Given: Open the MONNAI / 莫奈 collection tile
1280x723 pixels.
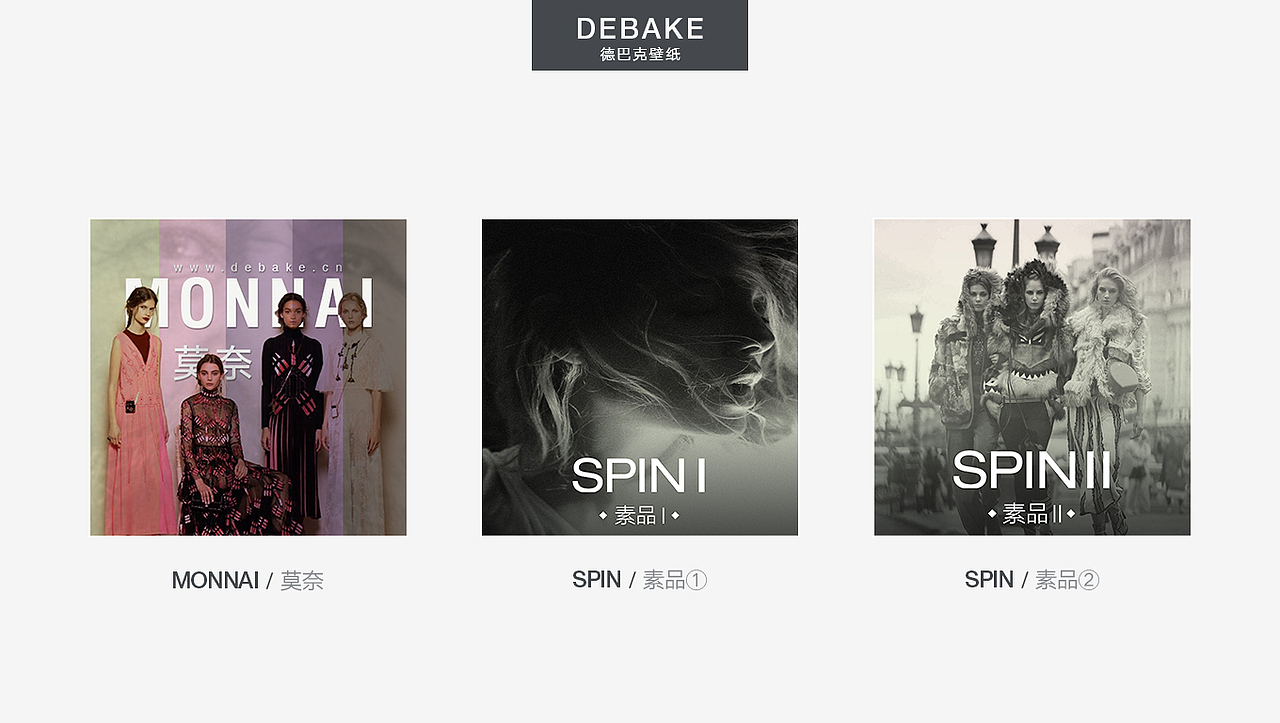Looking at the screenshot, I should [248, 377].
